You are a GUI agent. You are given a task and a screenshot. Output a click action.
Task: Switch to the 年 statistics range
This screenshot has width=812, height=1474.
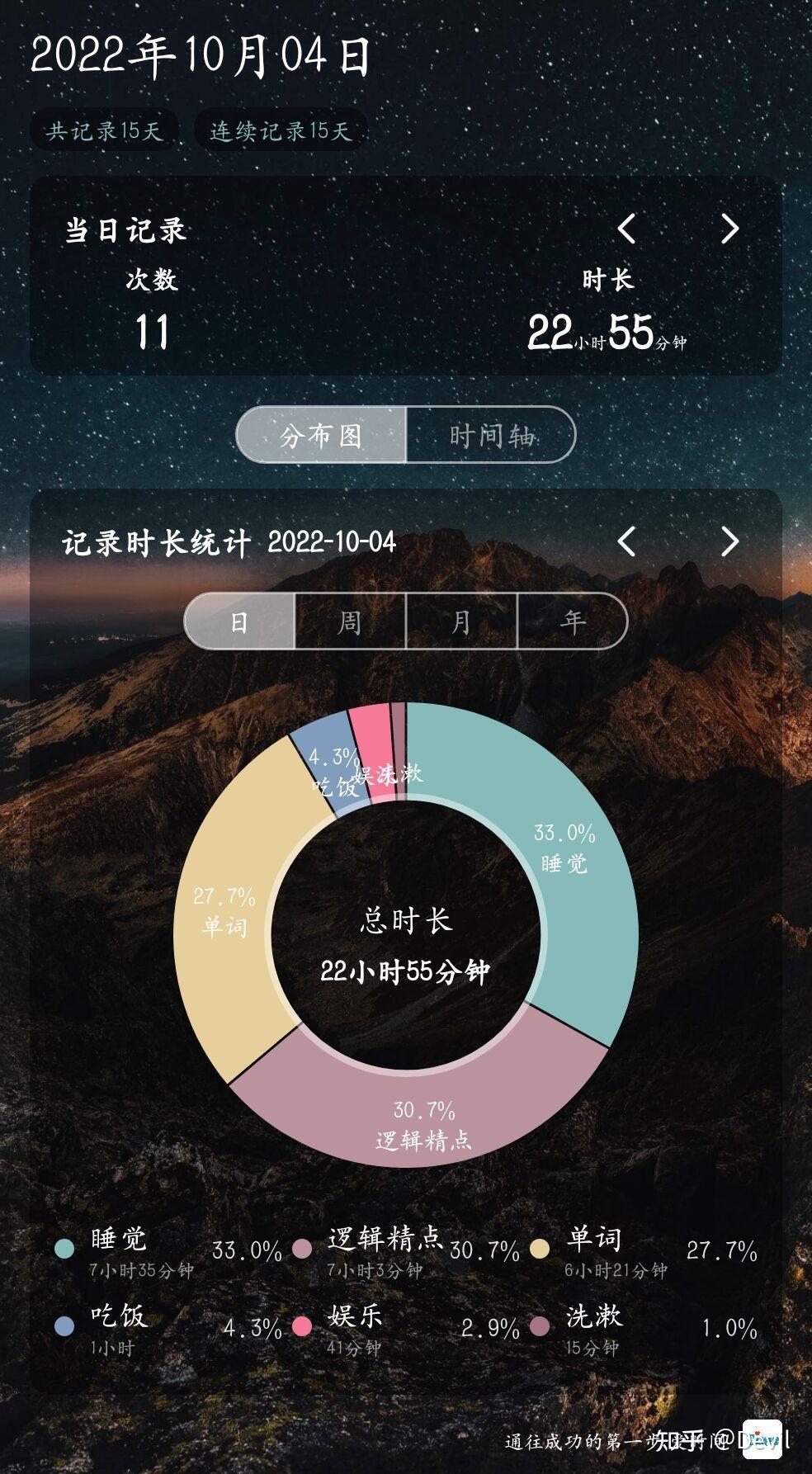coord(573,621)
